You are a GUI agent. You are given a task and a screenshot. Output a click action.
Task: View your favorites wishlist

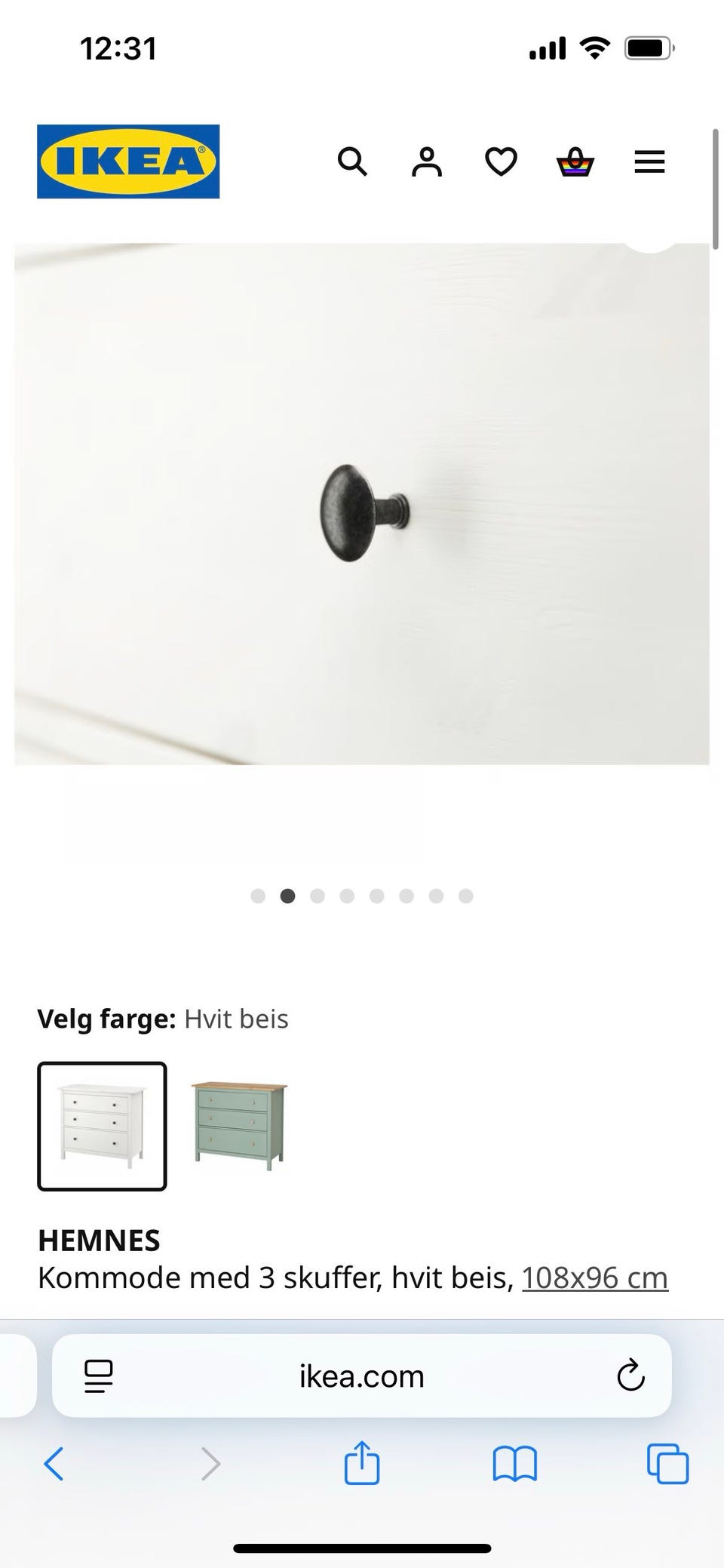[500, 161]
